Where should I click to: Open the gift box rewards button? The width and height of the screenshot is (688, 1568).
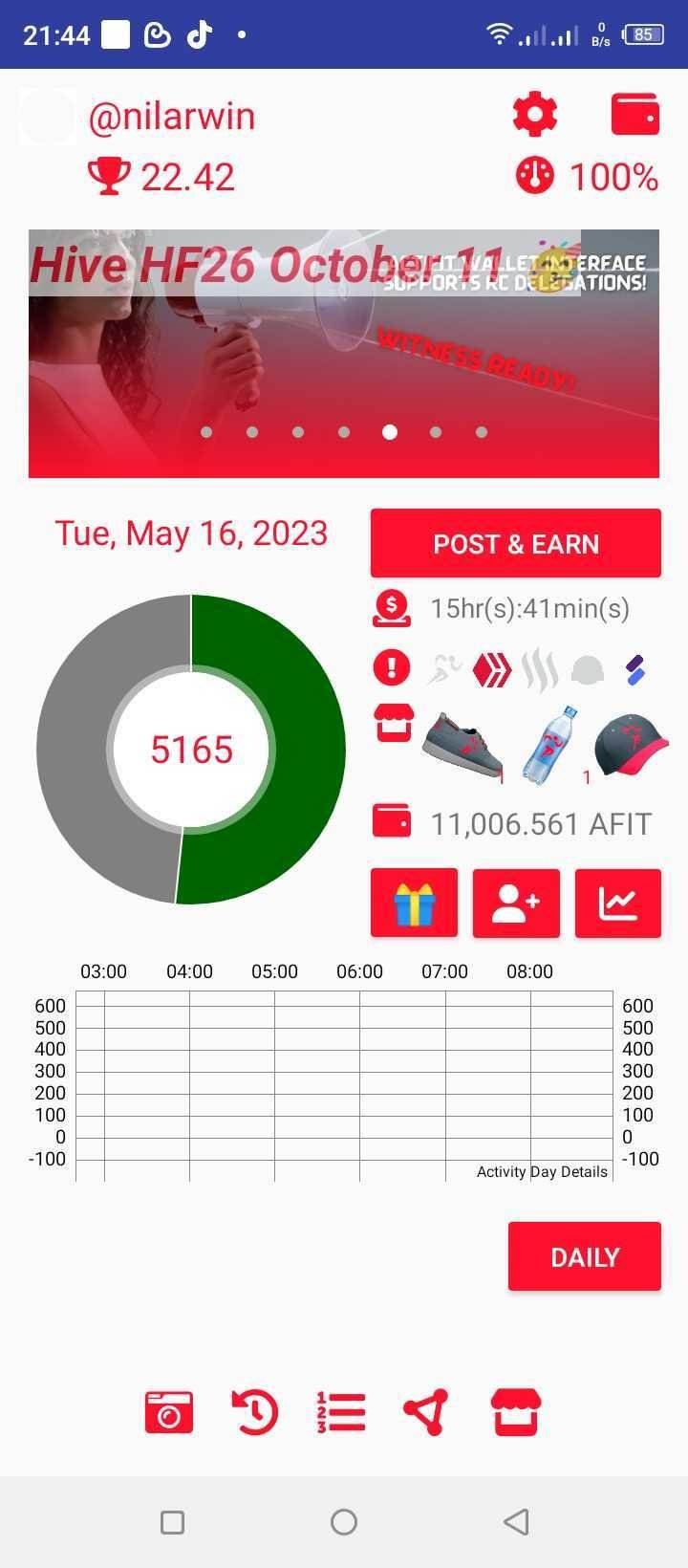tap(414, 903)
